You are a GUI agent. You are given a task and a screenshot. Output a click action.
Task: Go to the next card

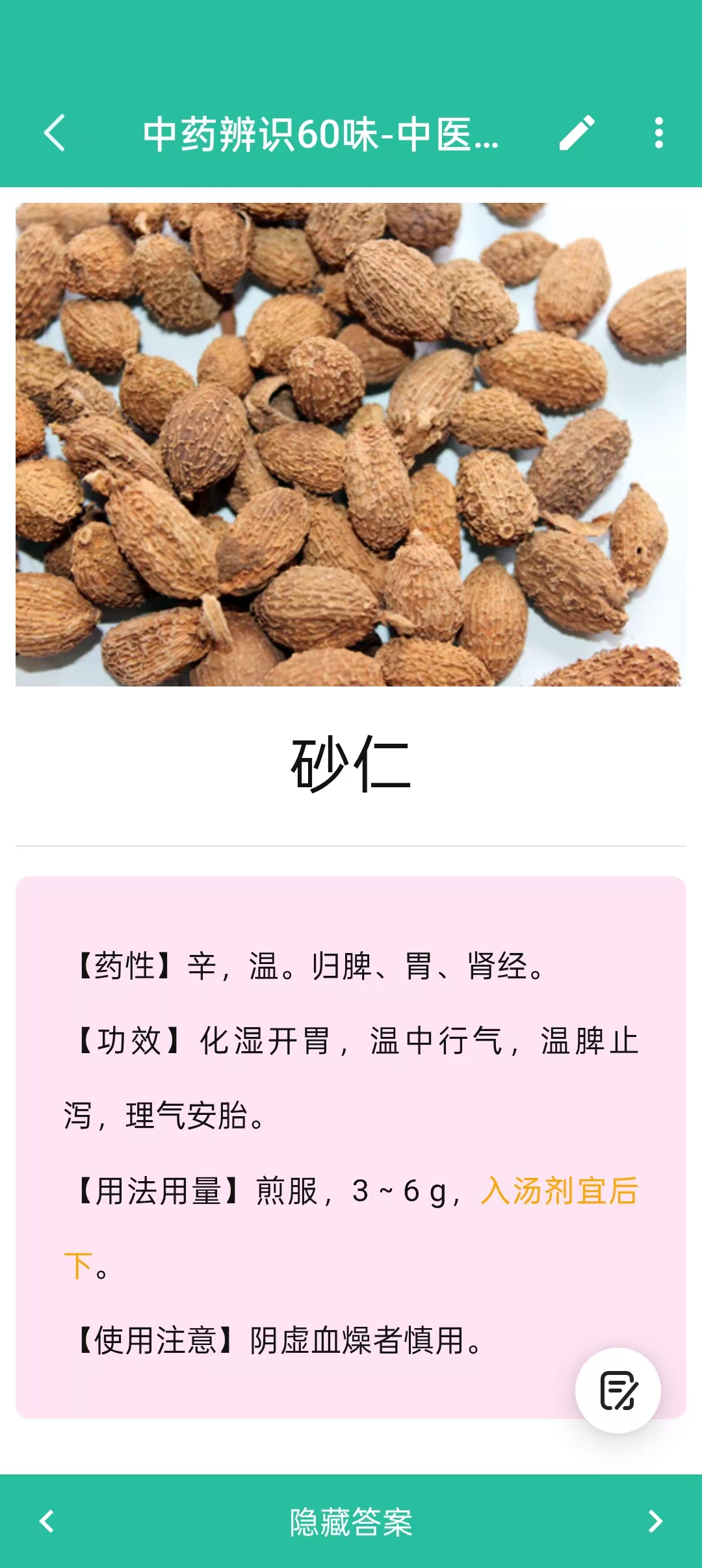click(x=655, y=1521)
